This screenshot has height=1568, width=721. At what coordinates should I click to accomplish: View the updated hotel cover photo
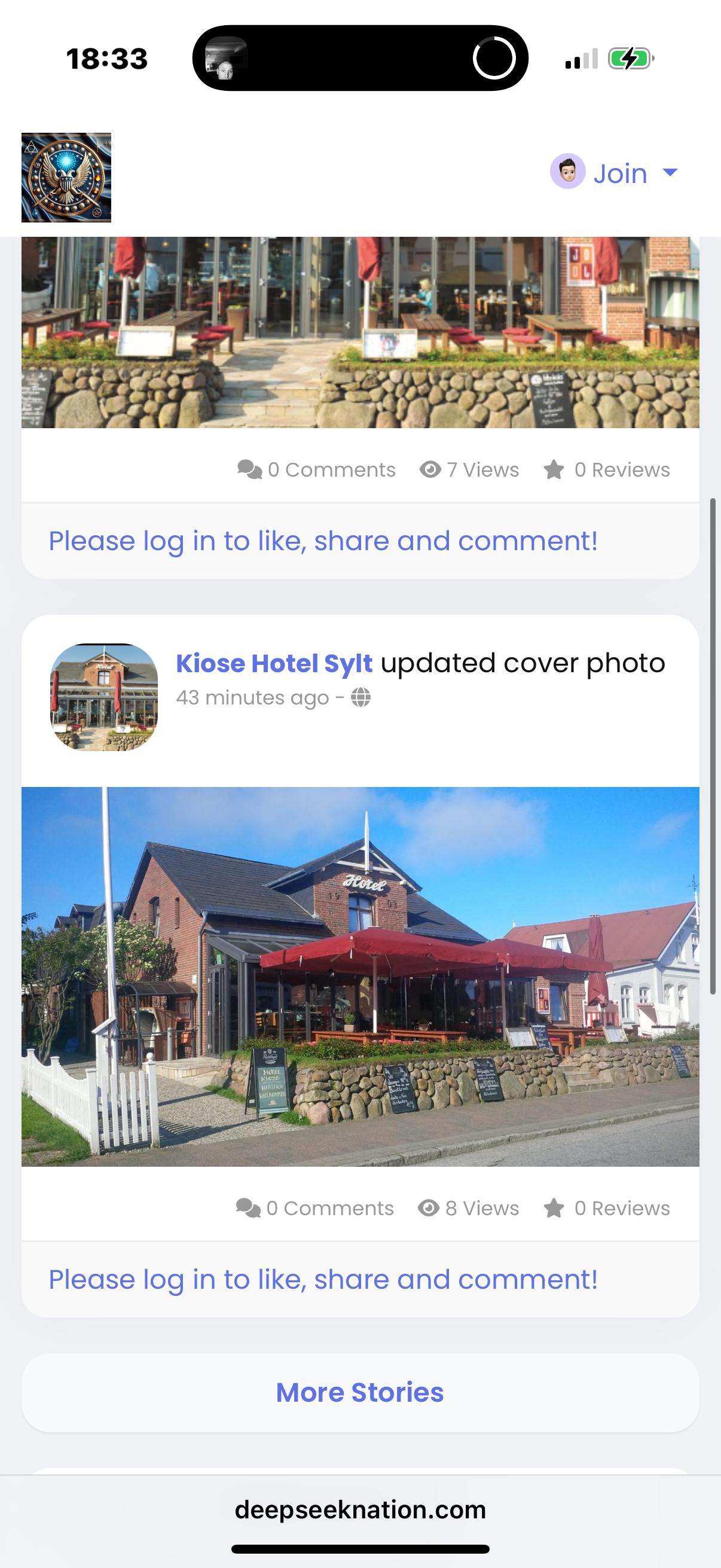coord(360,977)
